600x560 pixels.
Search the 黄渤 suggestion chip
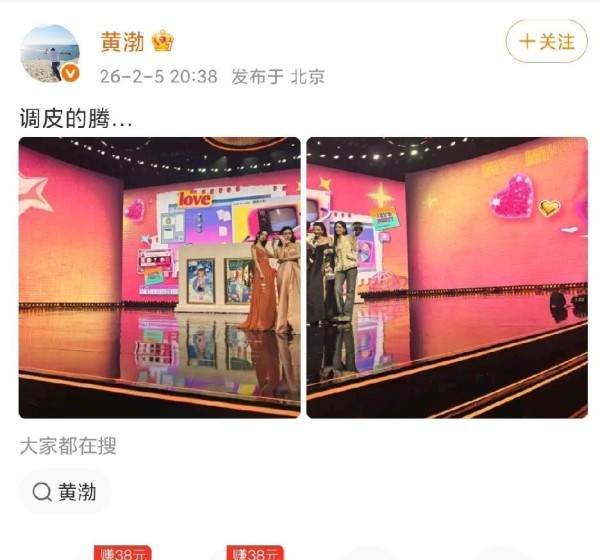(x=66, y=492)
